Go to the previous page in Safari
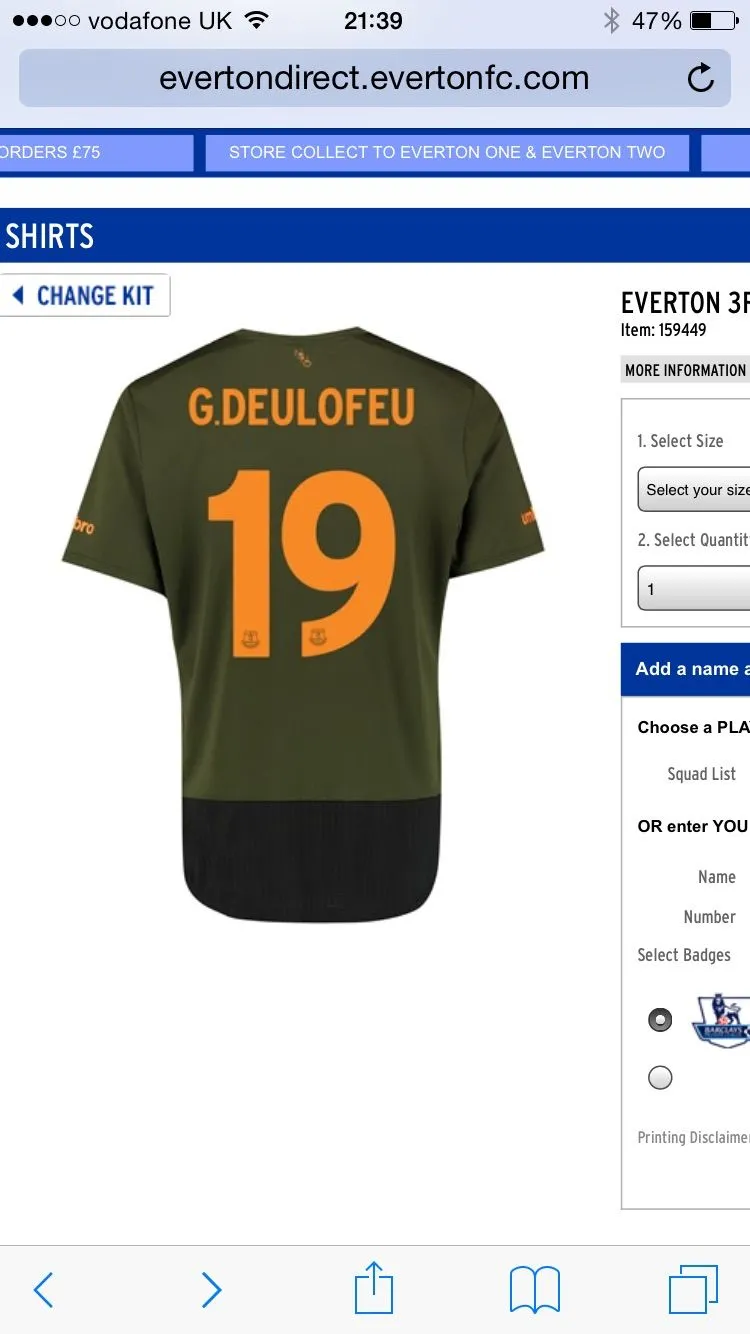 pyautogui.click(x=44, y=1290)
